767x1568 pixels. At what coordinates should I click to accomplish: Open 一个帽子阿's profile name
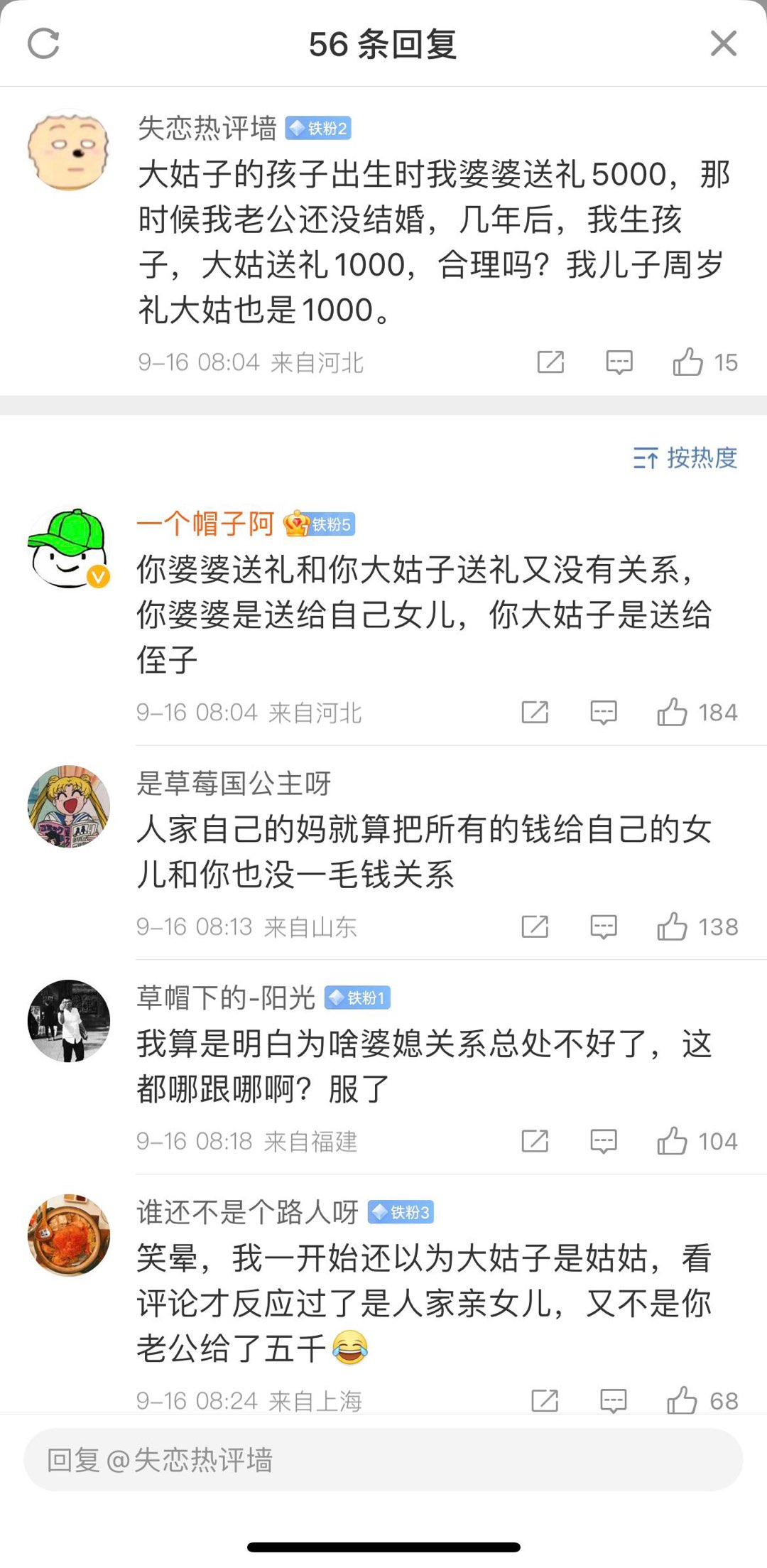[205, 524]
